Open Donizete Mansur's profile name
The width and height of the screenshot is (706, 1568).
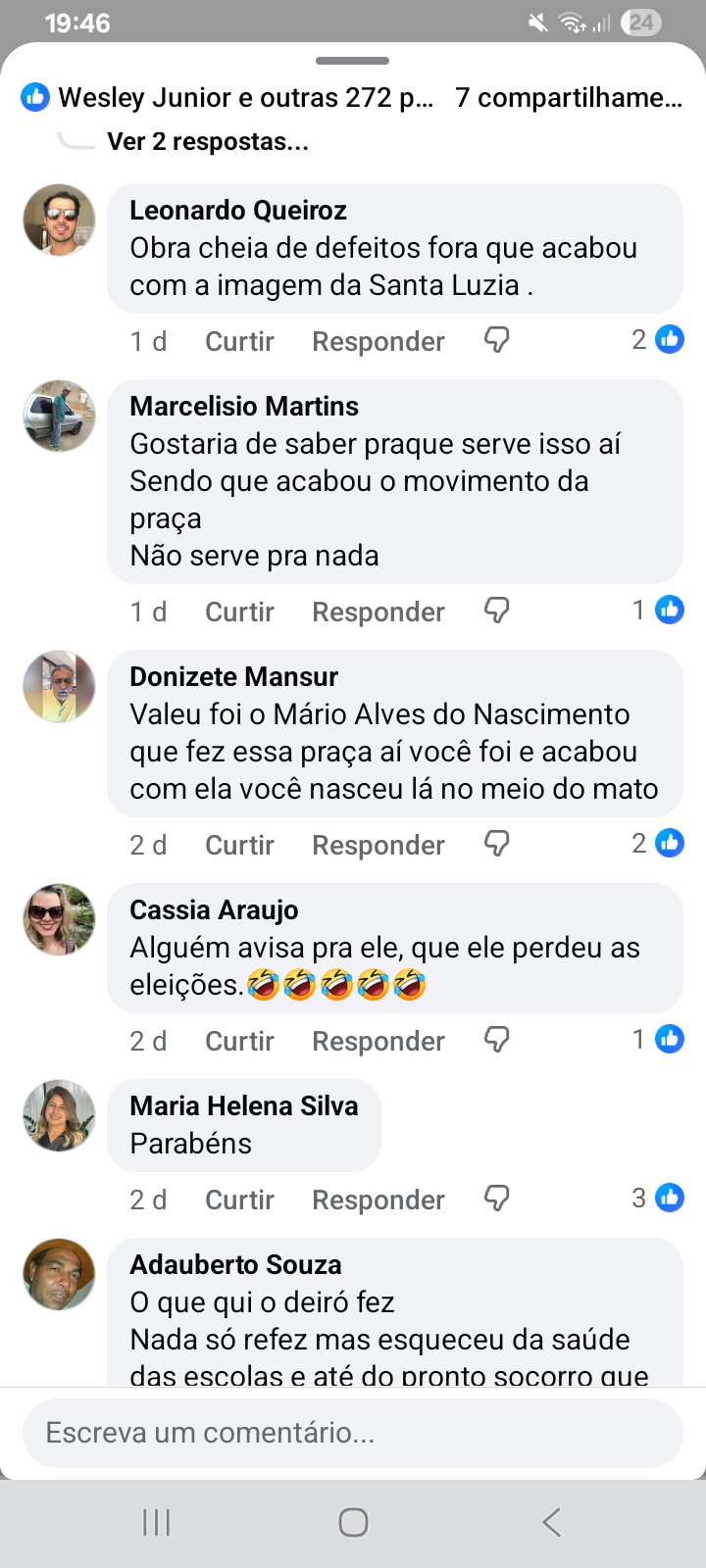tap(233, 677)
